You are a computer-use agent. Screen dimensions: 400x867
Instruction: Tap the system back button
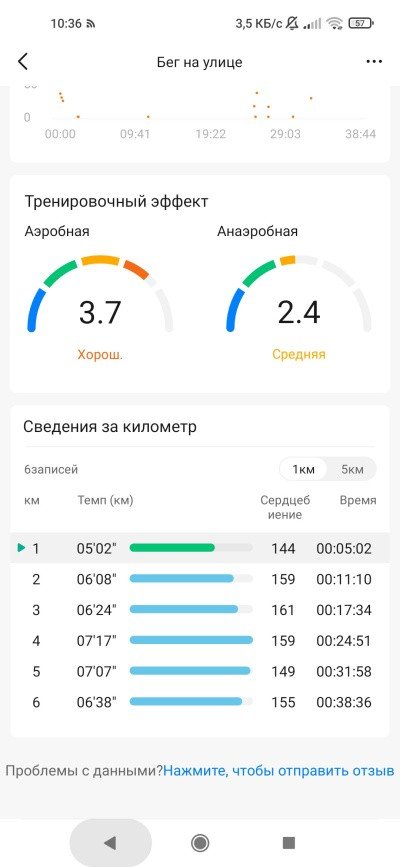pyautogui.click(x=110, y=843)
